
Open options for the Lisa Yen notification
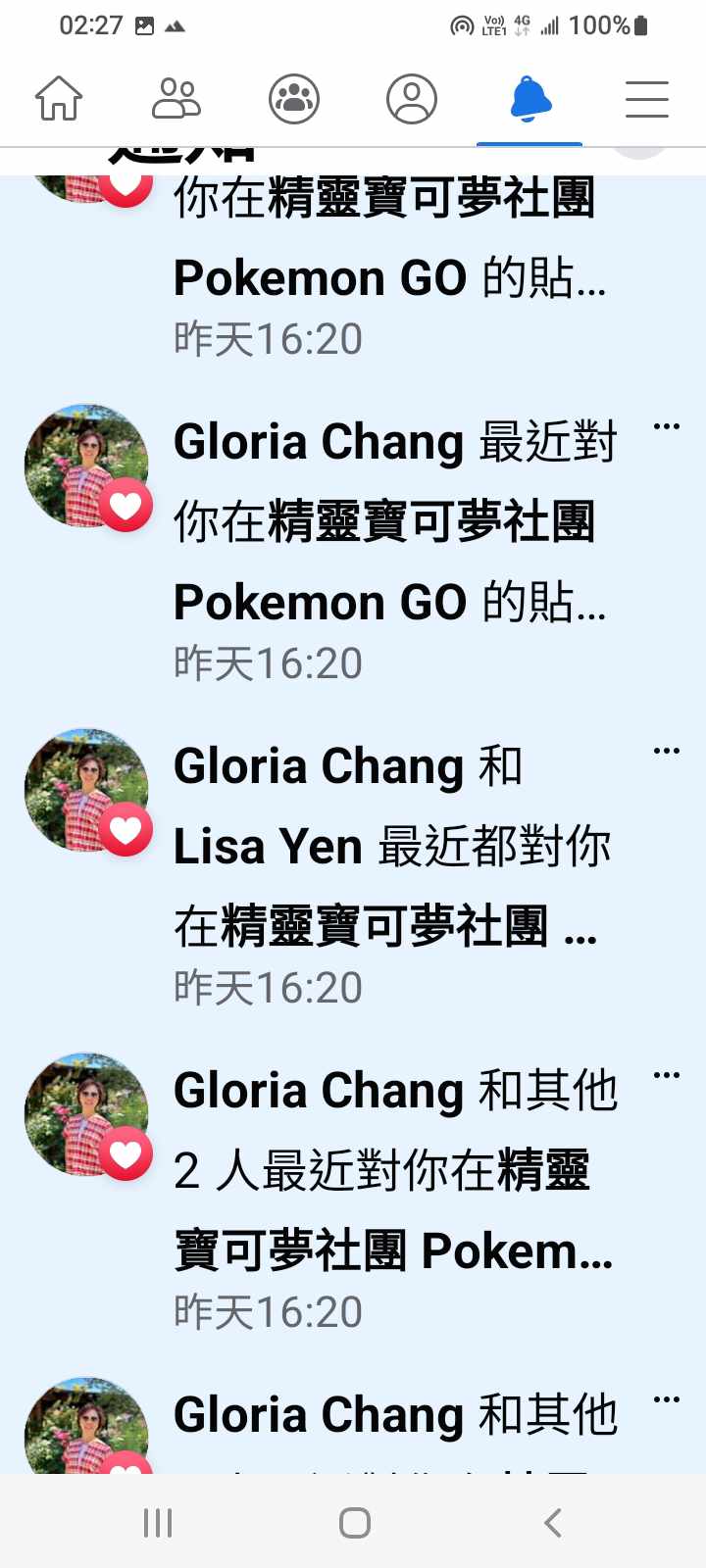click(667, 751)
